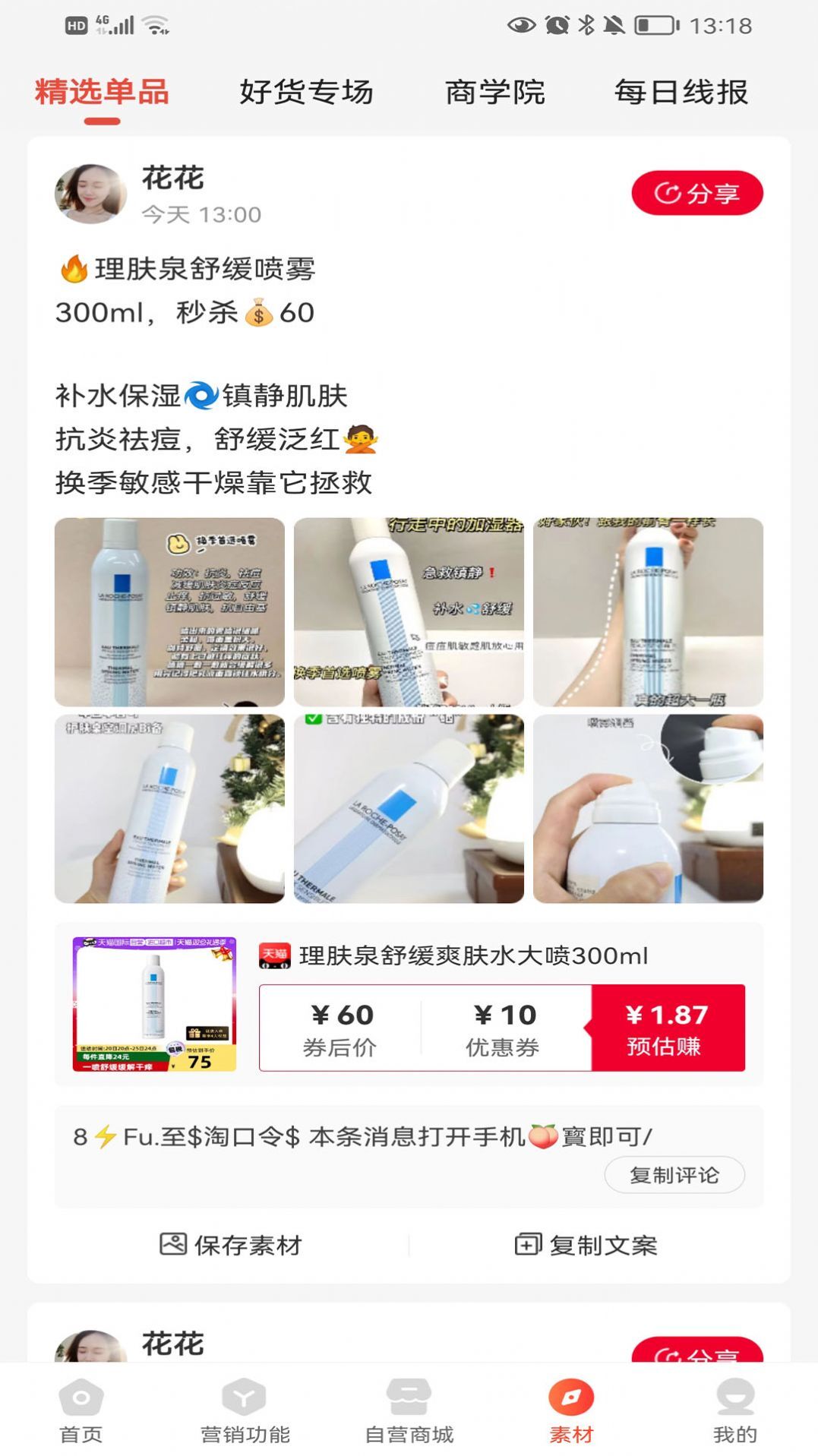Viewport: 818px width, 1456px height.
Task: Tap the ¥1.87 预估赚 button
Action: [x=668, y=1028]
